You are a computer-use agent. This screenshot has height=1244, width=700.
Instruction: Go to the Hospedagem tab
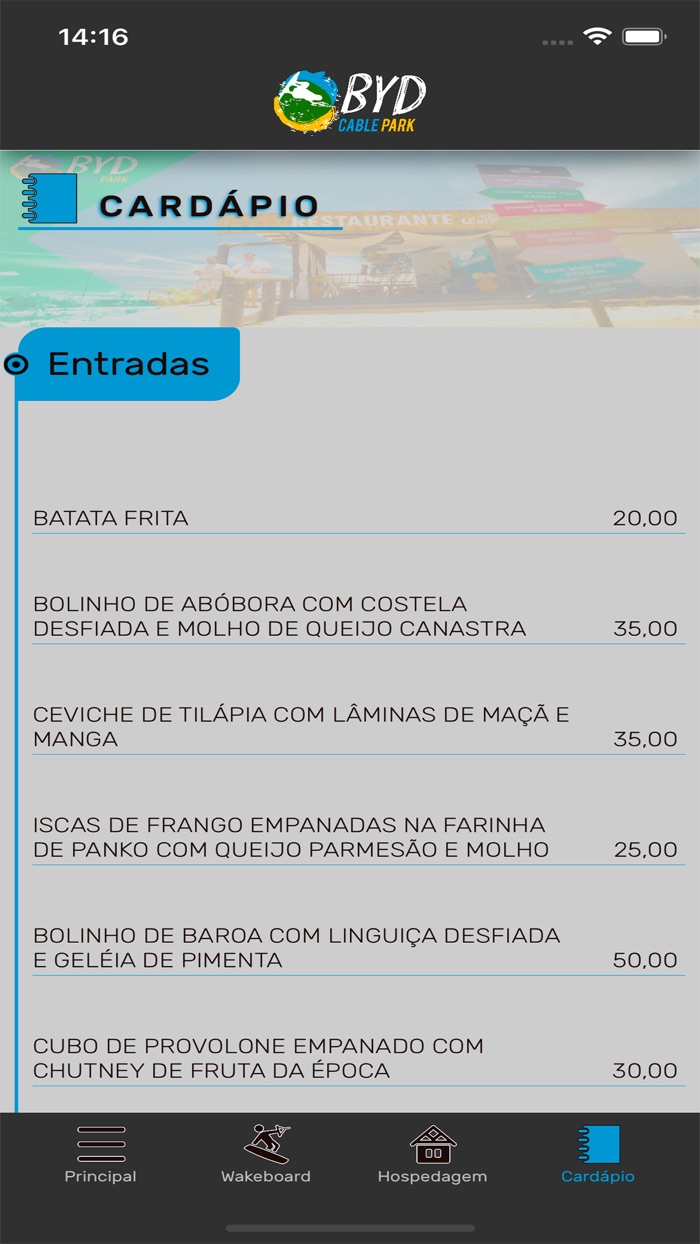tap(432, 1155)
